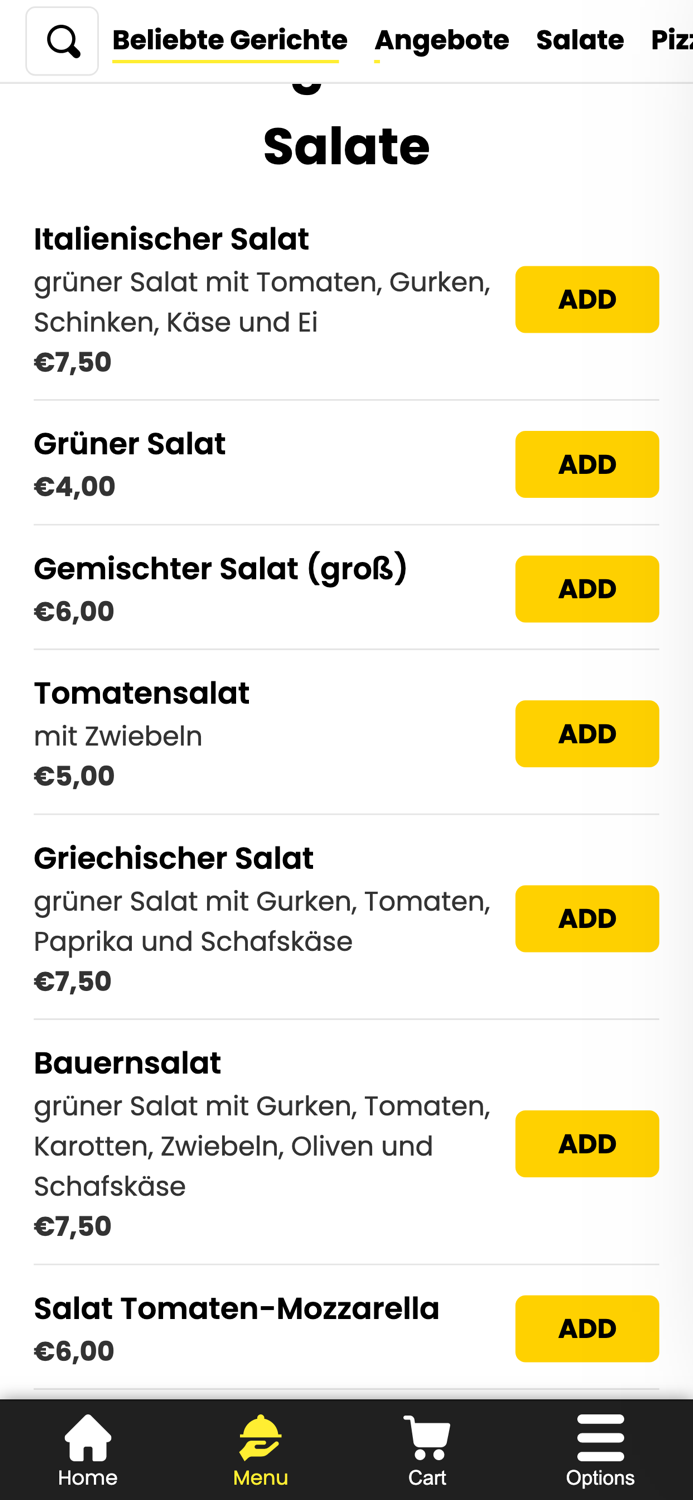
Task: Open the menu search icon
Action: [62, 41]
